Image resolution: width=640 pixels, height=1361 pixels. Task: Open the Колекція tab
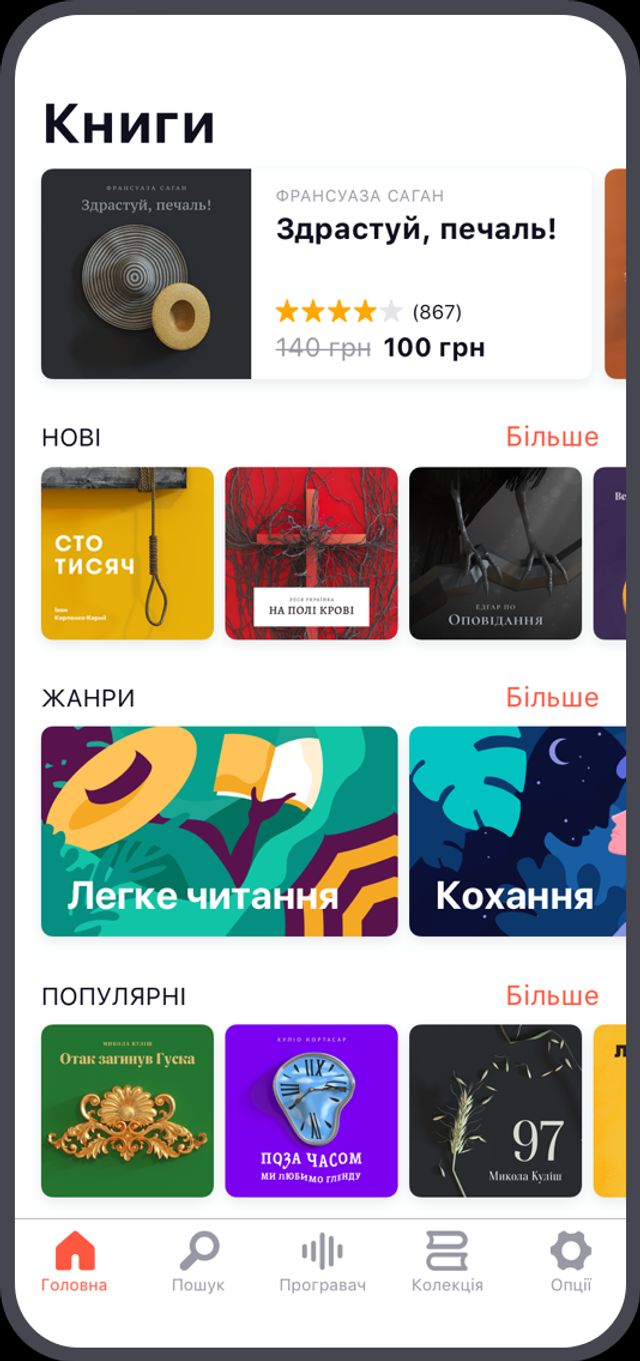click(x=447, y=1262)
